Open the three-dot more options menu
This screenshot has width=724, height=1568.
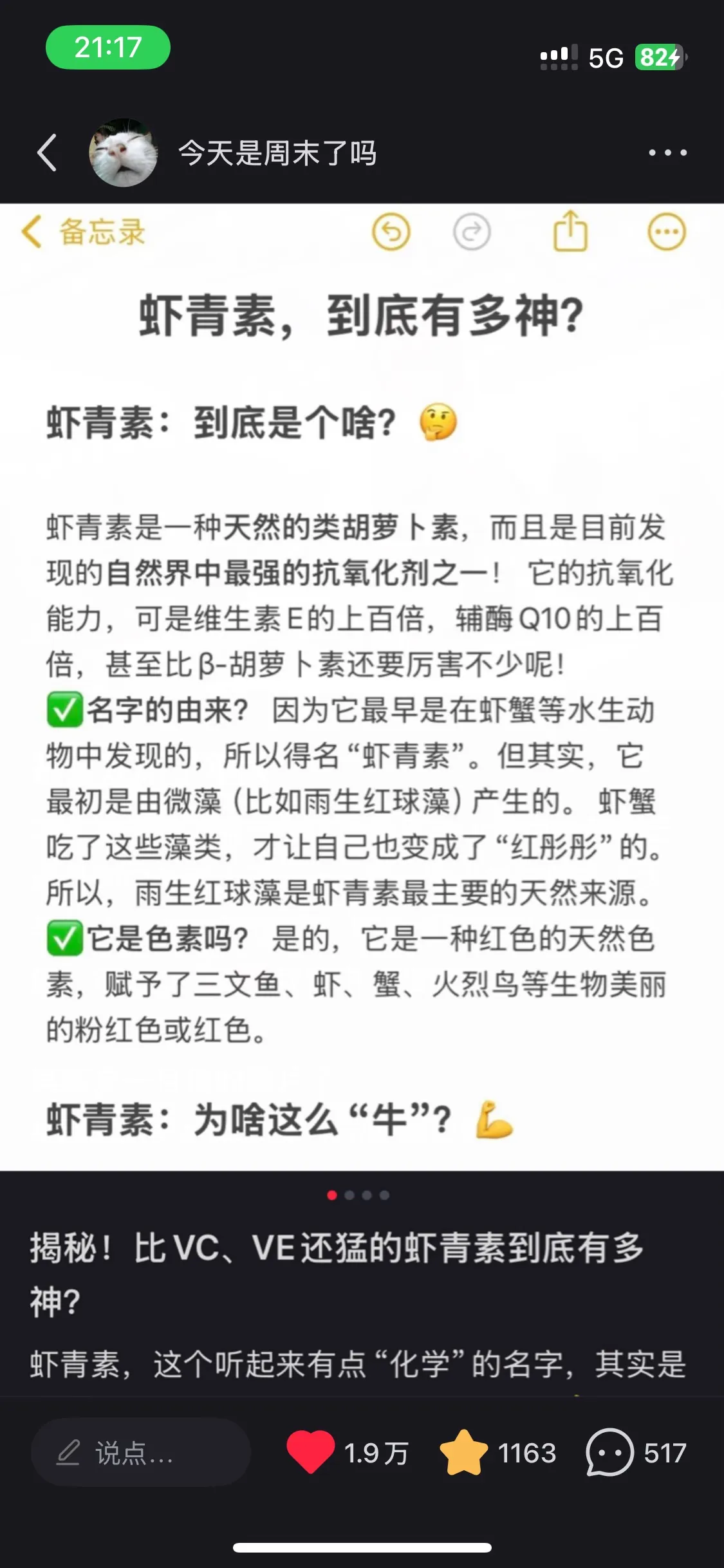(x=667, y=153)
